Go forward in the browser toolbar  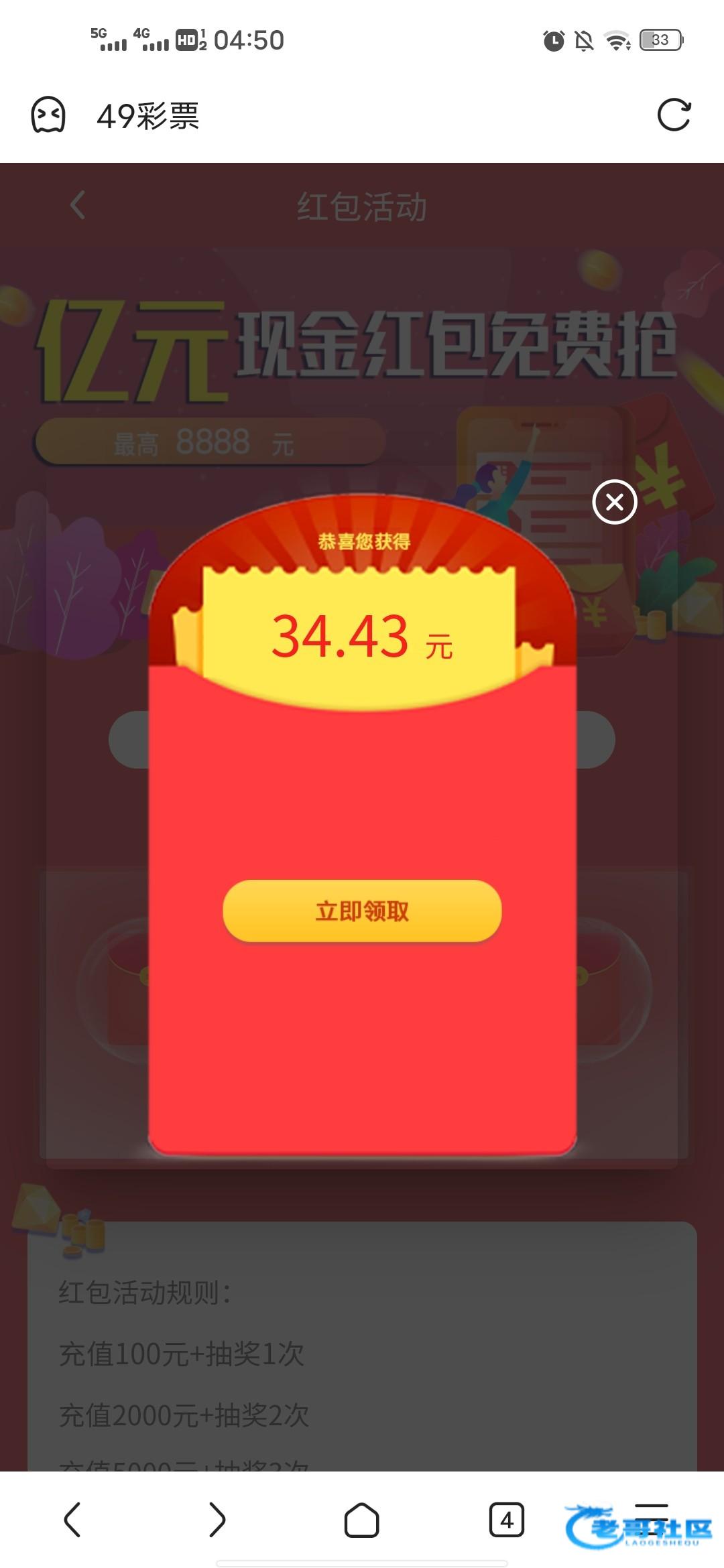[217, 1519]
